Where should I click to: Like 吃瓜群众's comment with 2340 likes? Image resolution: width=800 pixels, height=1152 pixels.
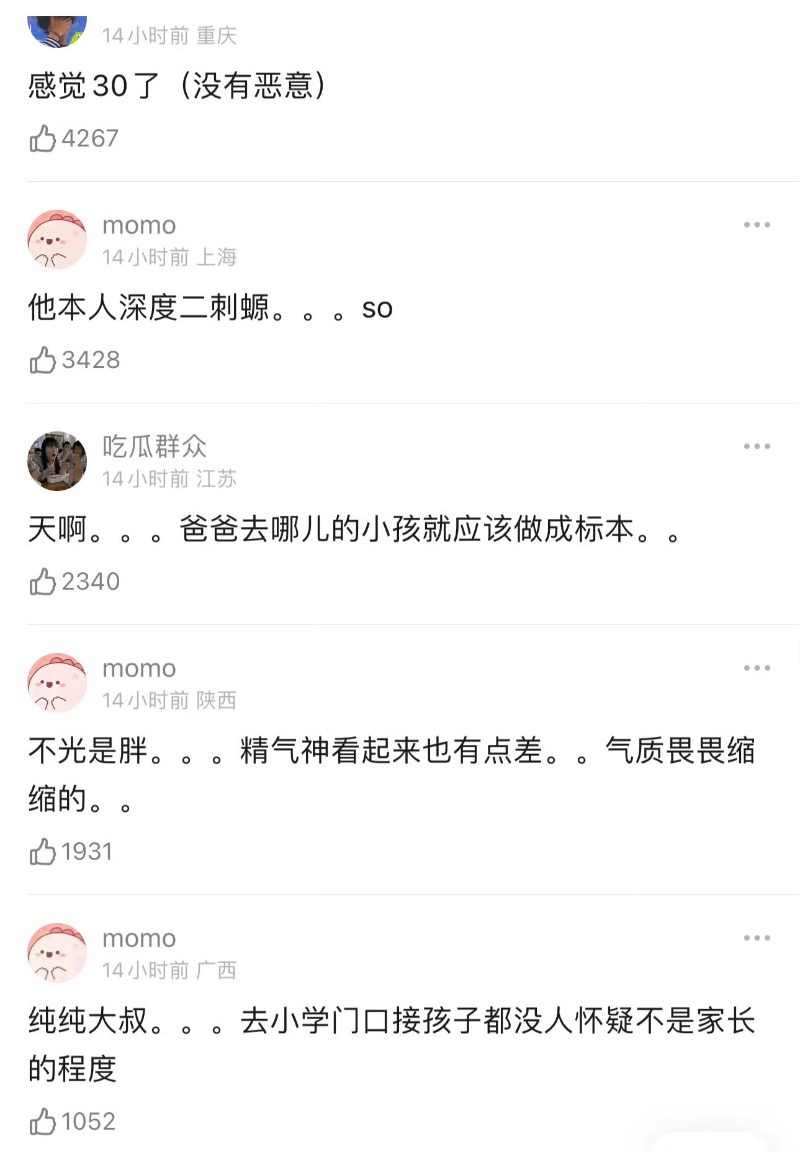pyautogui.click(x=43, y=582)
